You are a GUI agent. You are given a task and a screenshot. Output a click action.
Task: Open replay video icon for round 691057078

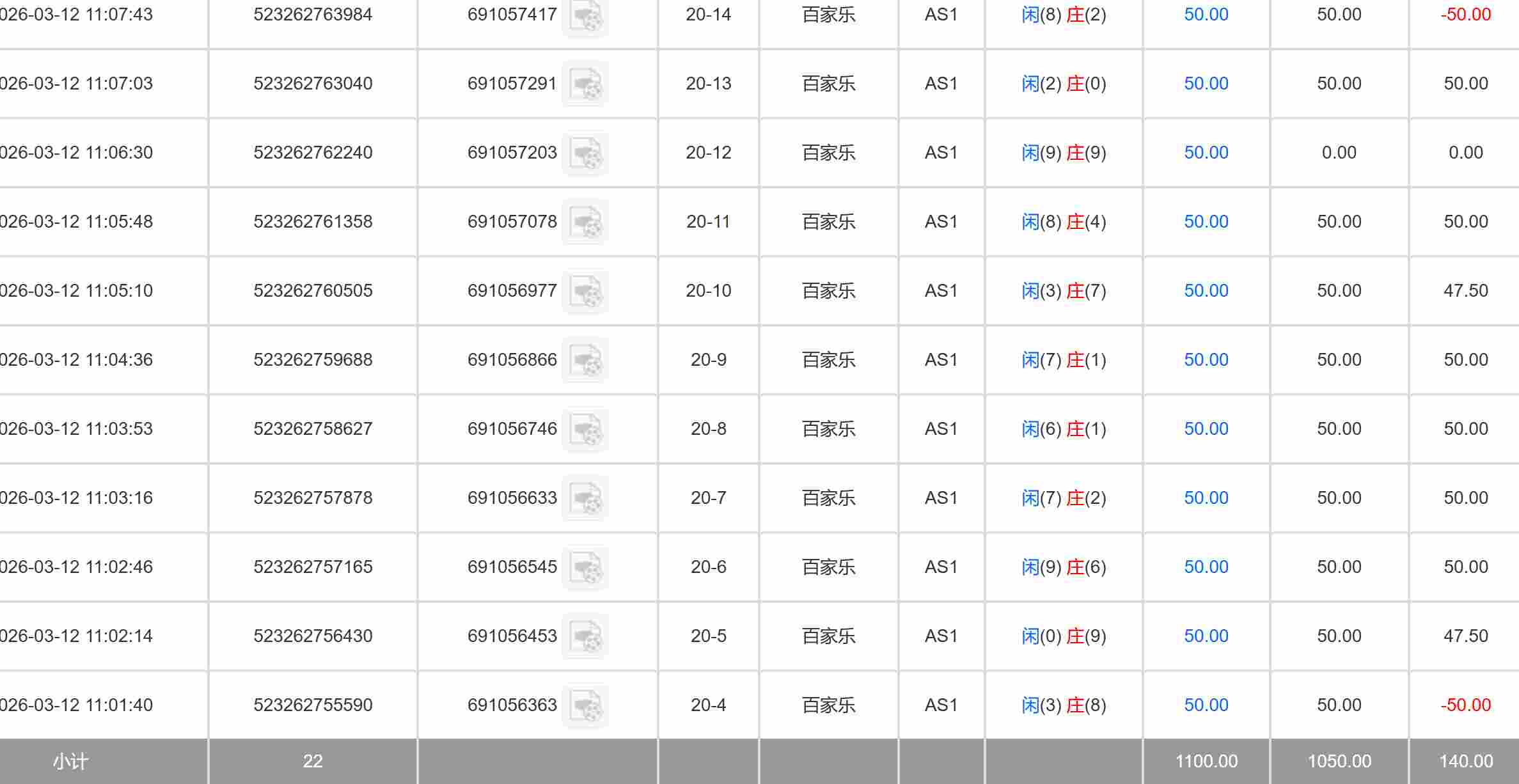tap(585, 222)
